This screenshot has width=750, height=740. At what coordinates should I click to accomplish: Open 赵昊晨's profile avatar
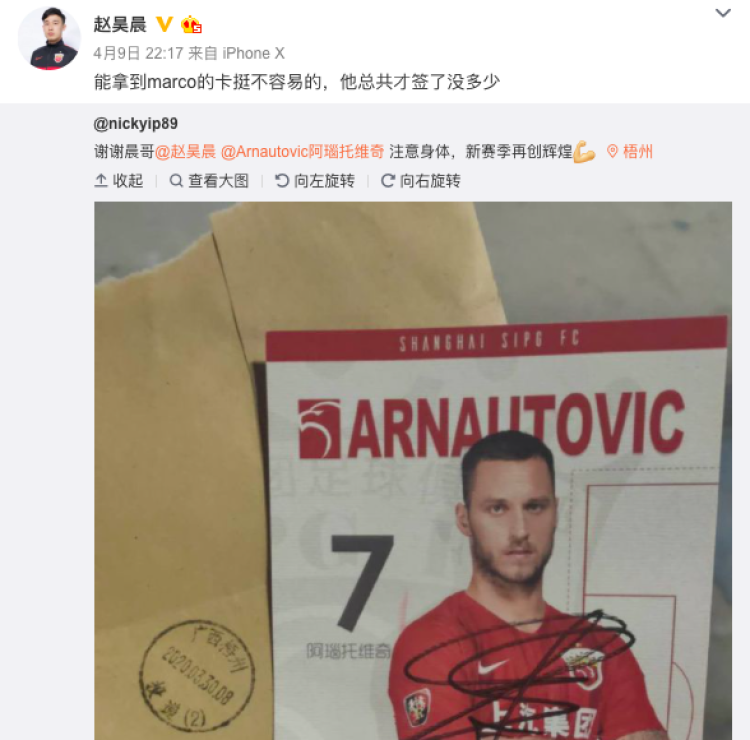click(48, 39)
